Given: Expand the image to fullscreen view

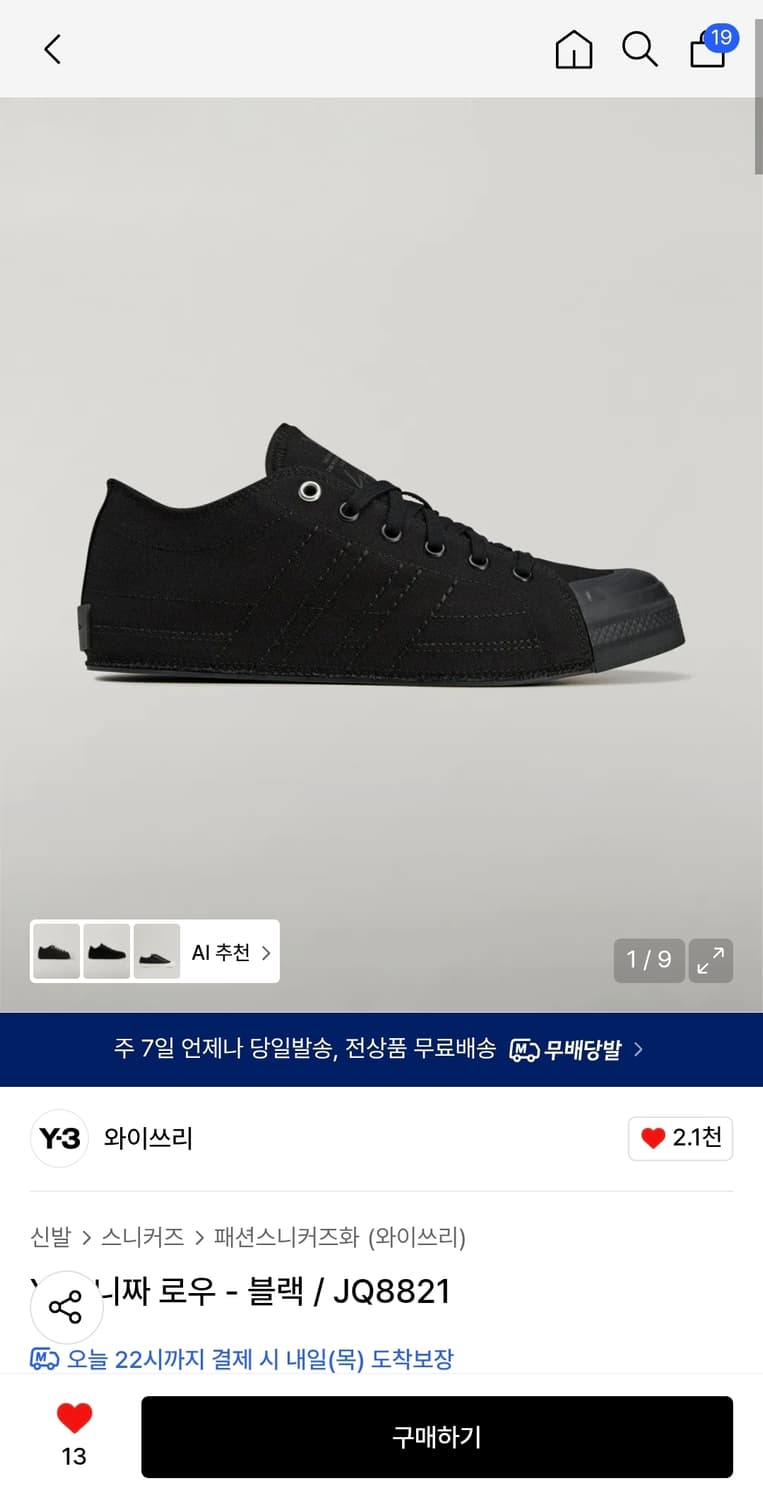Looking at the screenshot, I should (711, 960).
